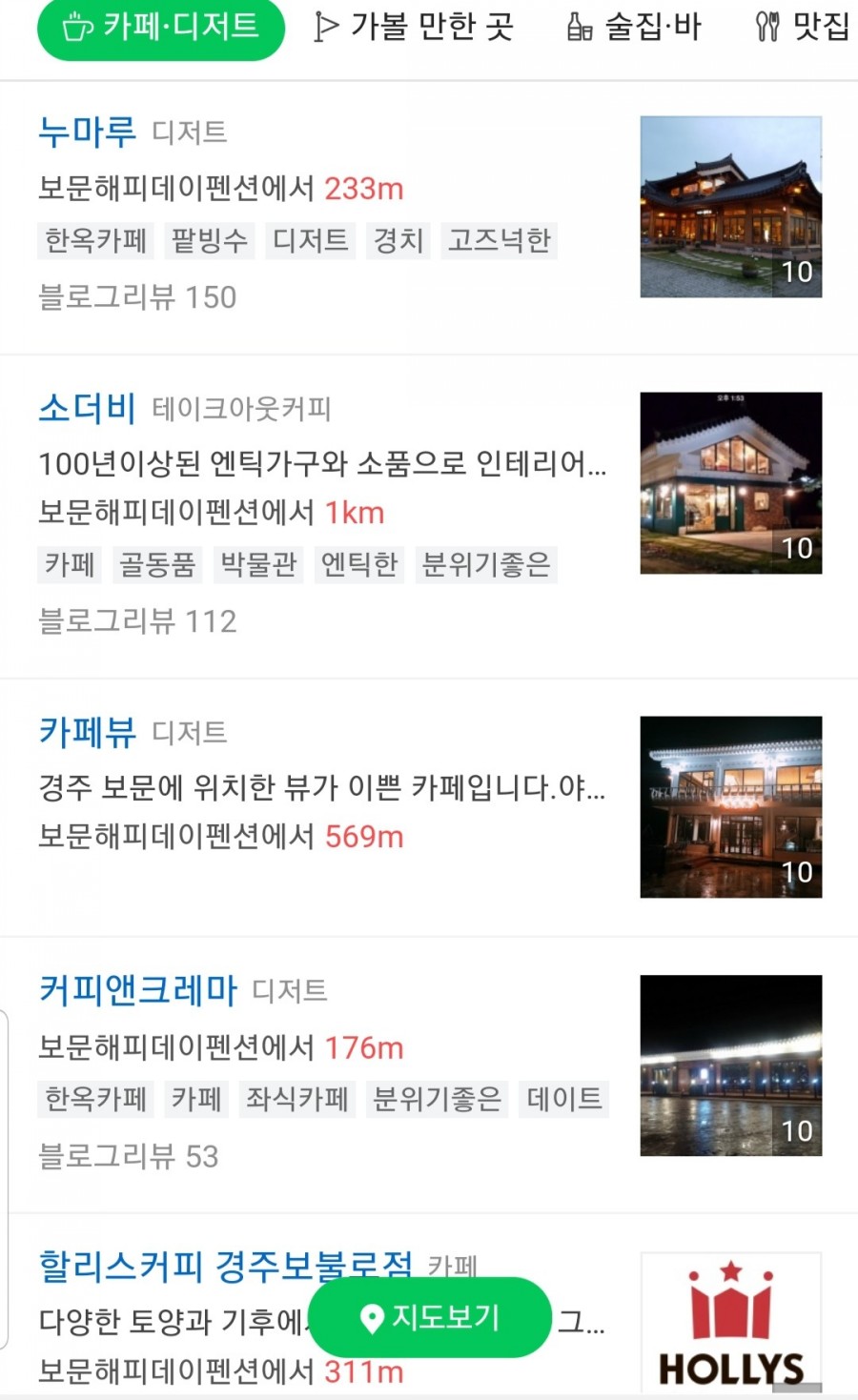Screen dimensions: 858x1400
Task: Open the 커피앤크레마 listing
Action: 138,990
